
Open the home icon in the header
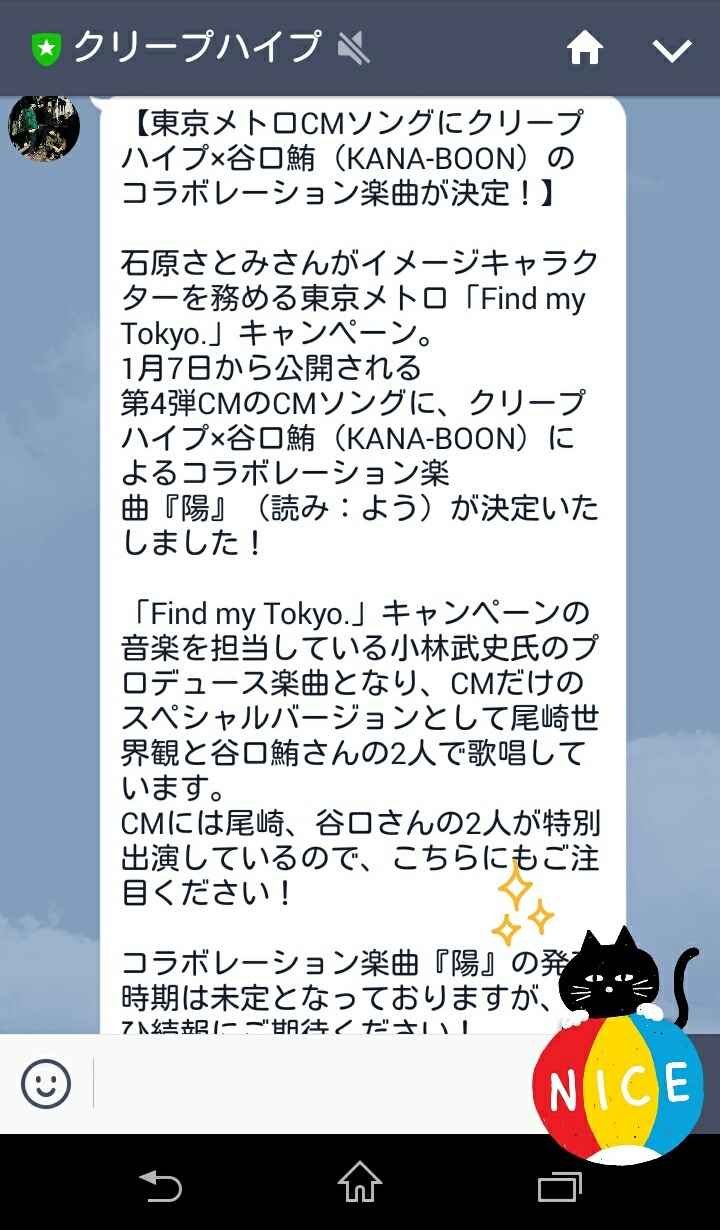[585, 48]
